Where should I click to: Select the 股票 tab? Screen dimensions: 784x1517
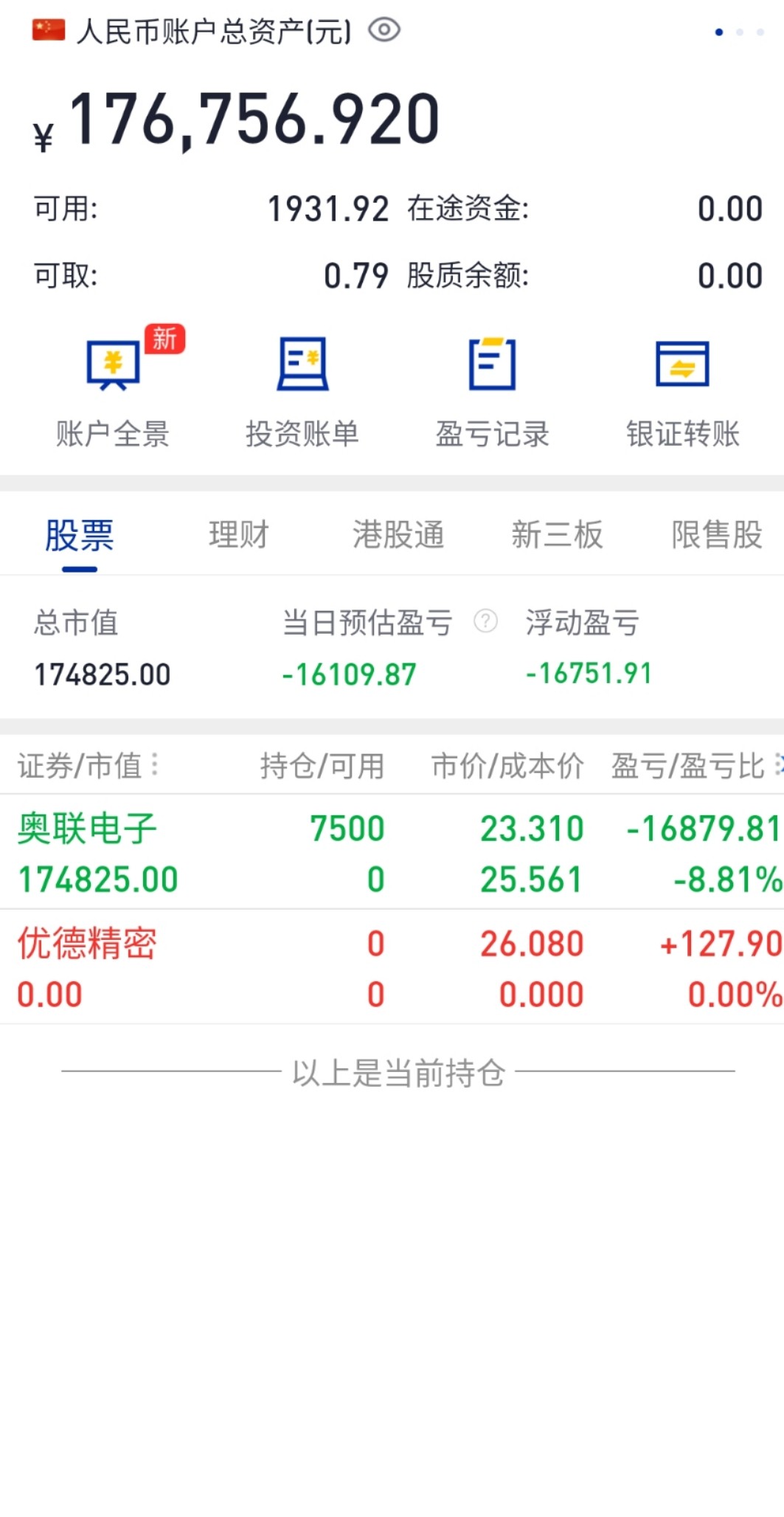79,536
